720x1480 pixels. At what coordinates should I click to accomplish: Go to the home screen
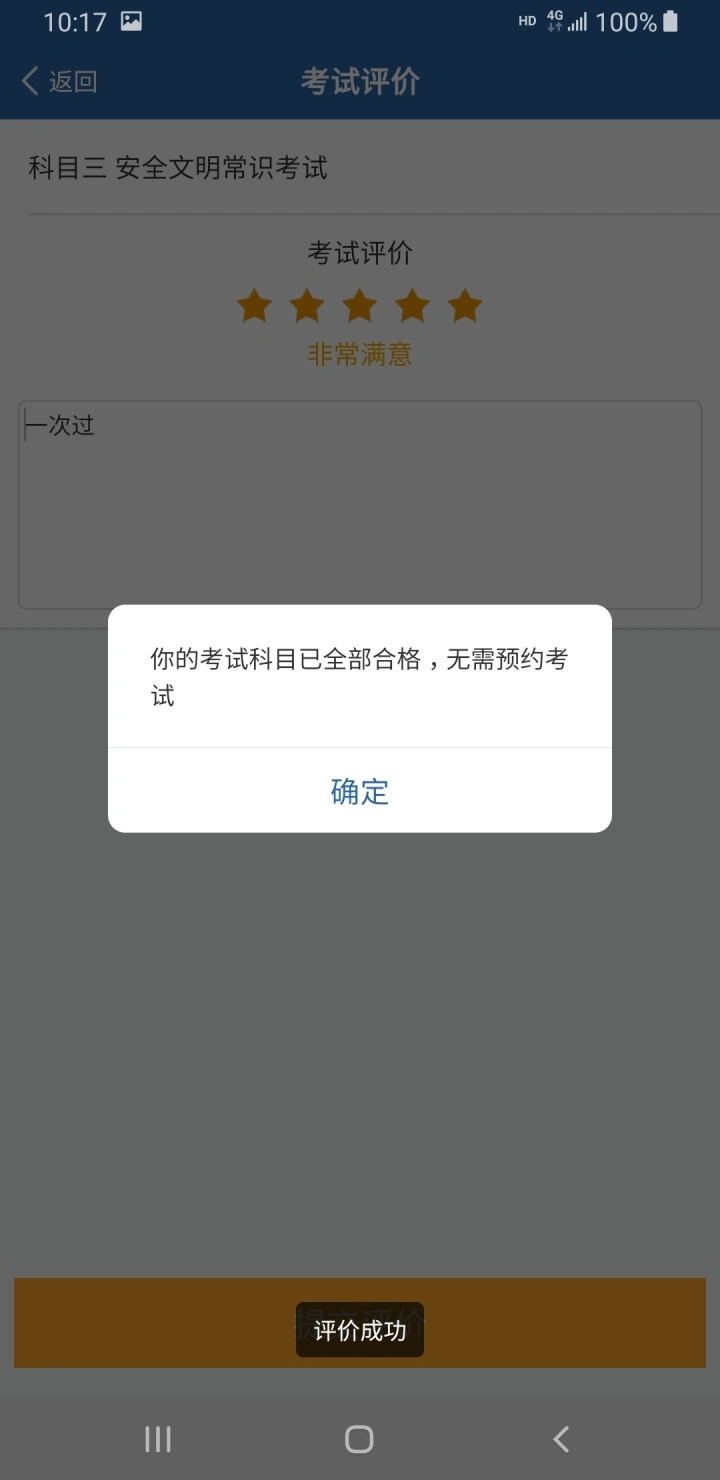[x=360, y=1439]
